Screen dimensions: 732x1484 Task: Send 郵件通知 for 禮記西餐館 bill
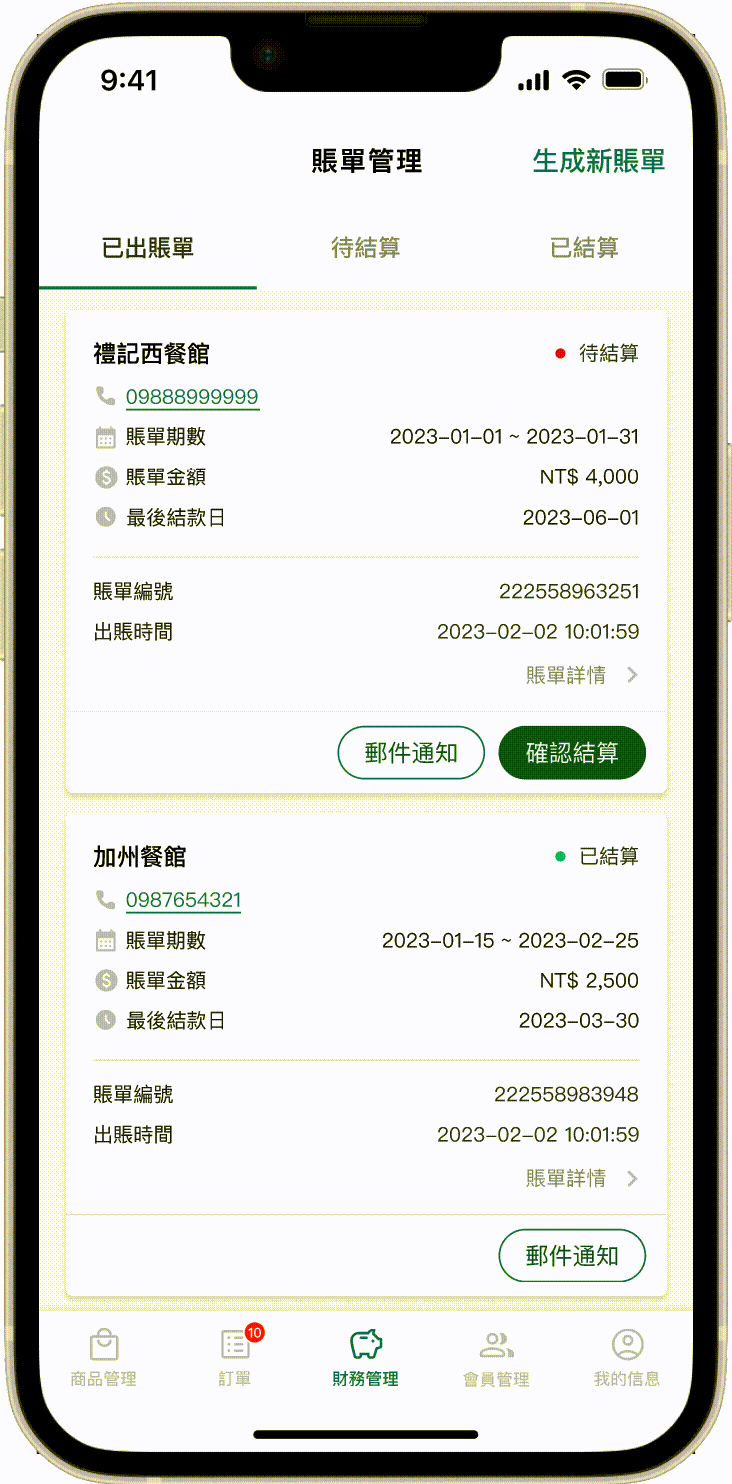pos(411,752)
